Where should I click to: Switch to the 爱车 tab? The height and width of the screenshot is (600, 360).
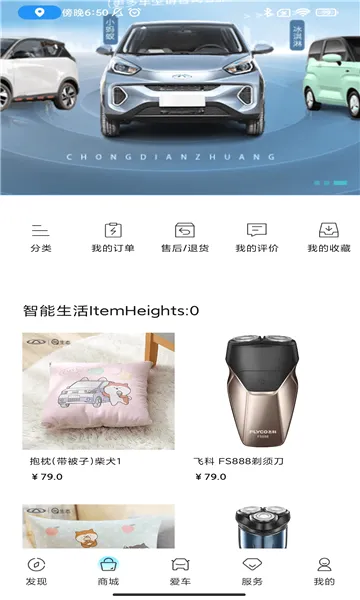click(180, 572)
